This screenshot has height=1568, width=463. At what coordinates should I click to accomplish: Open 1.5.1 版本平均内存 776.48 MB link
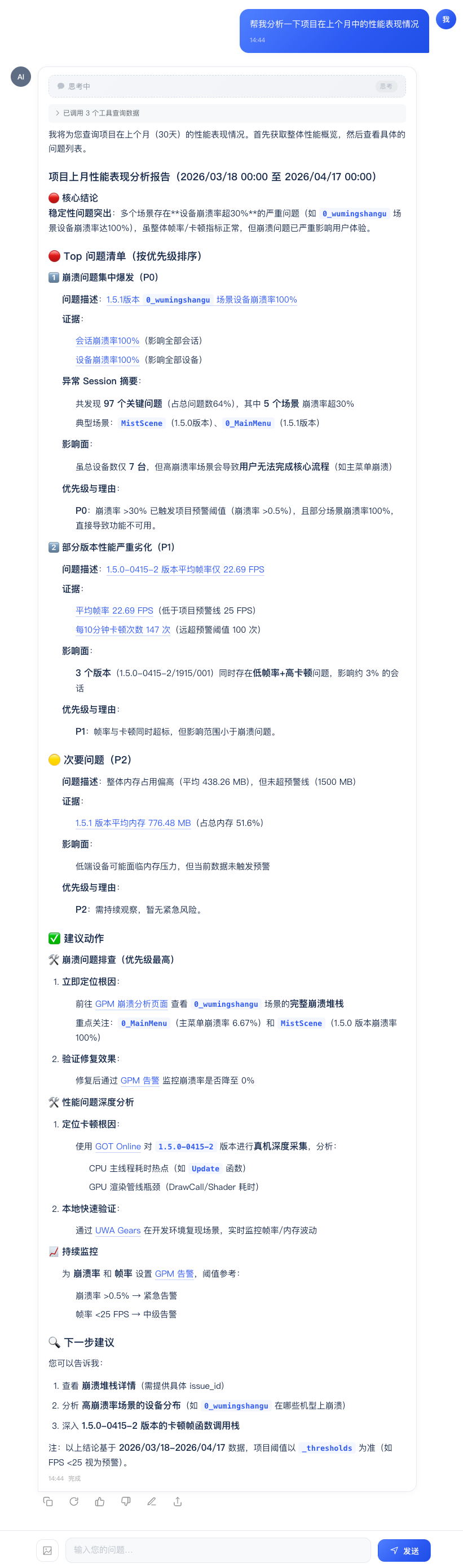point(134,823)
